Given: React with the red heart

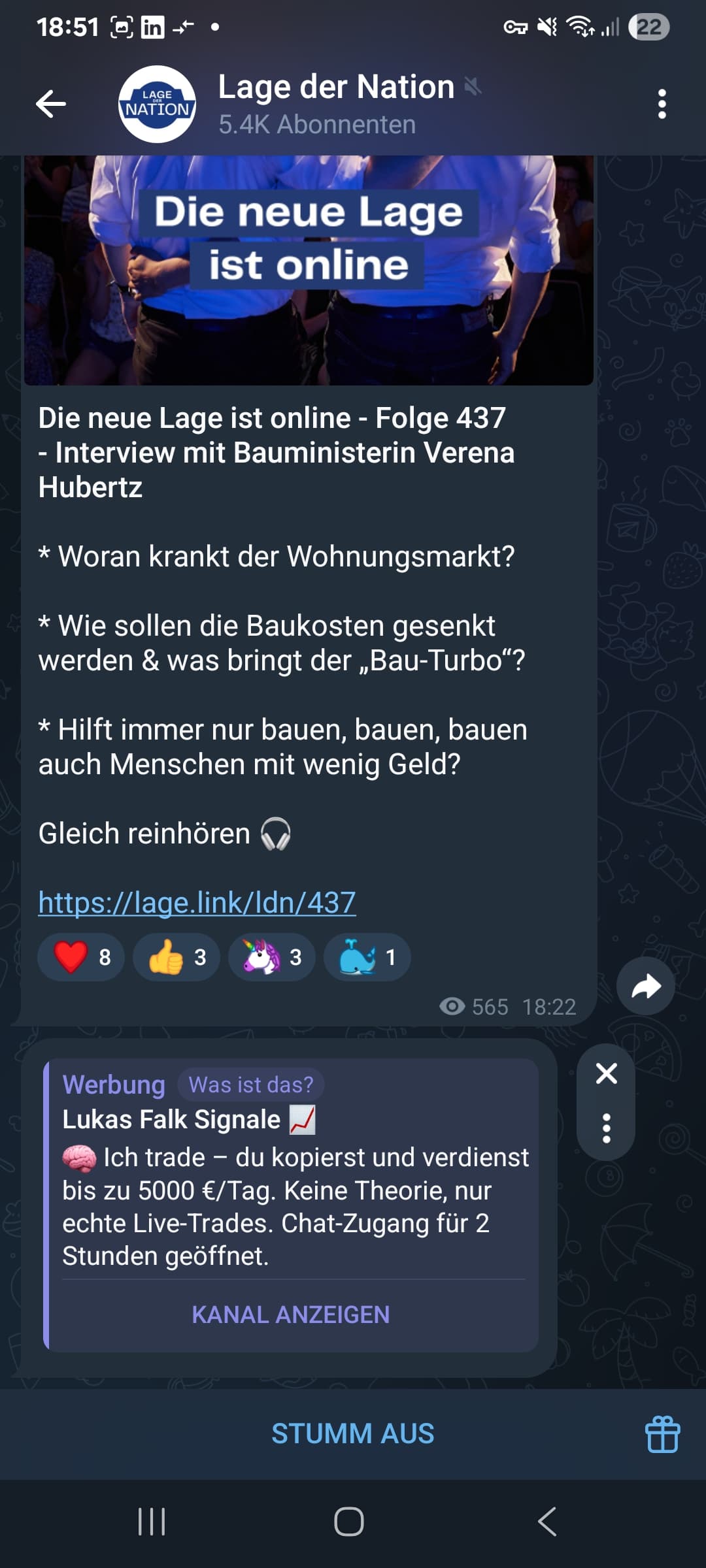Looking at the screenshot, I should pyautogui.click(x=81, y=957).
